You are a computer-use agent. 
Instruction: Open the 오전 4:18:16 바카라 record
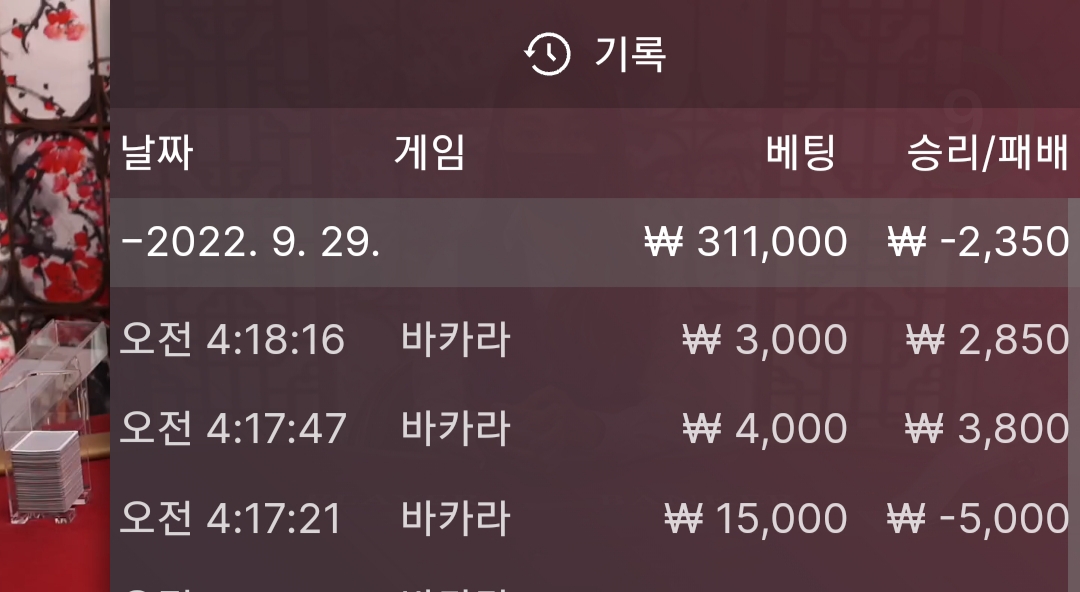tap(592, 340)
